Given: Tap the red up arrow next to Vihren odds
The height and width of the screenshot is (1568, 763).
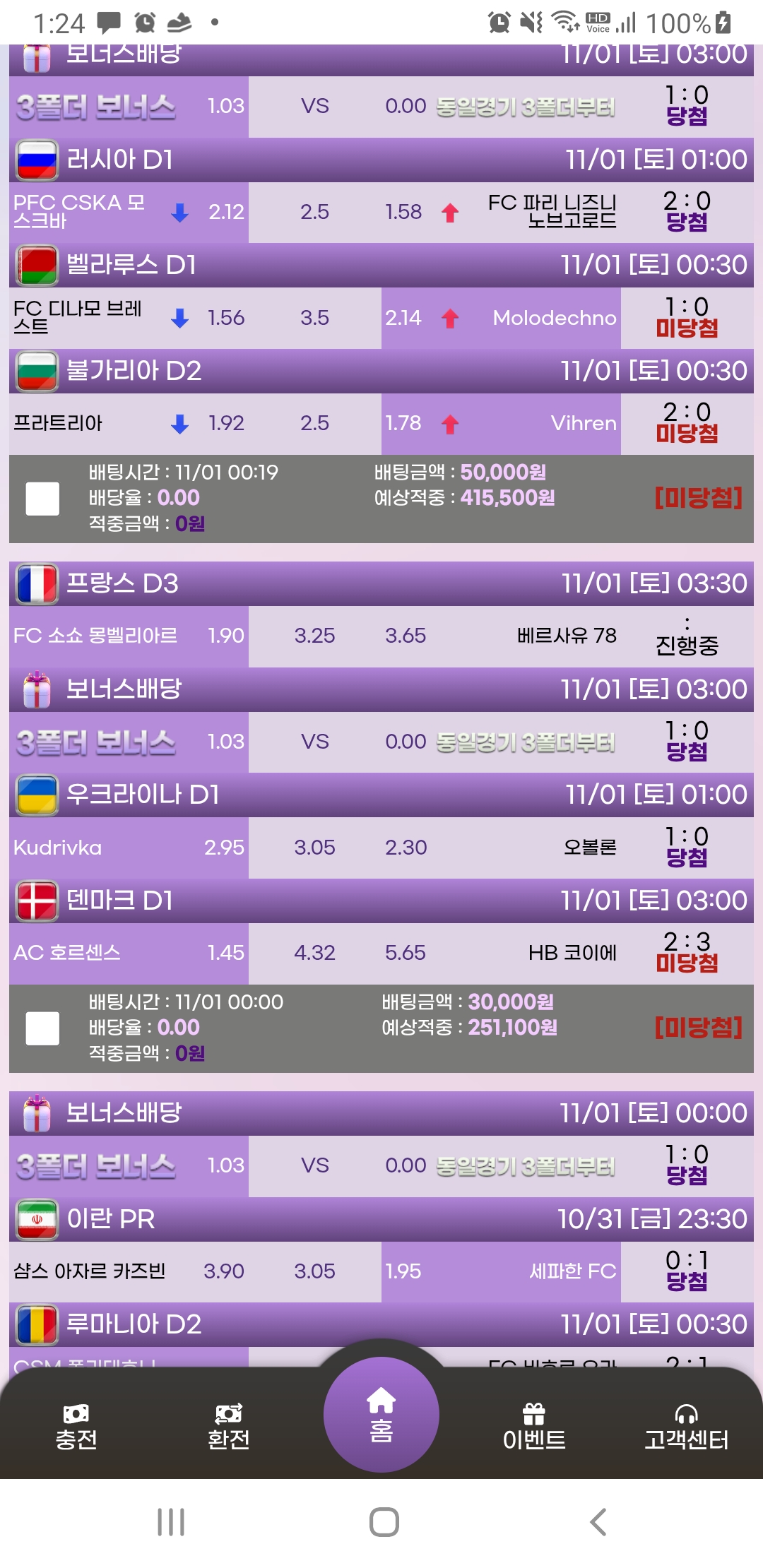Looking at the screenshot, I should pos(450,423).
